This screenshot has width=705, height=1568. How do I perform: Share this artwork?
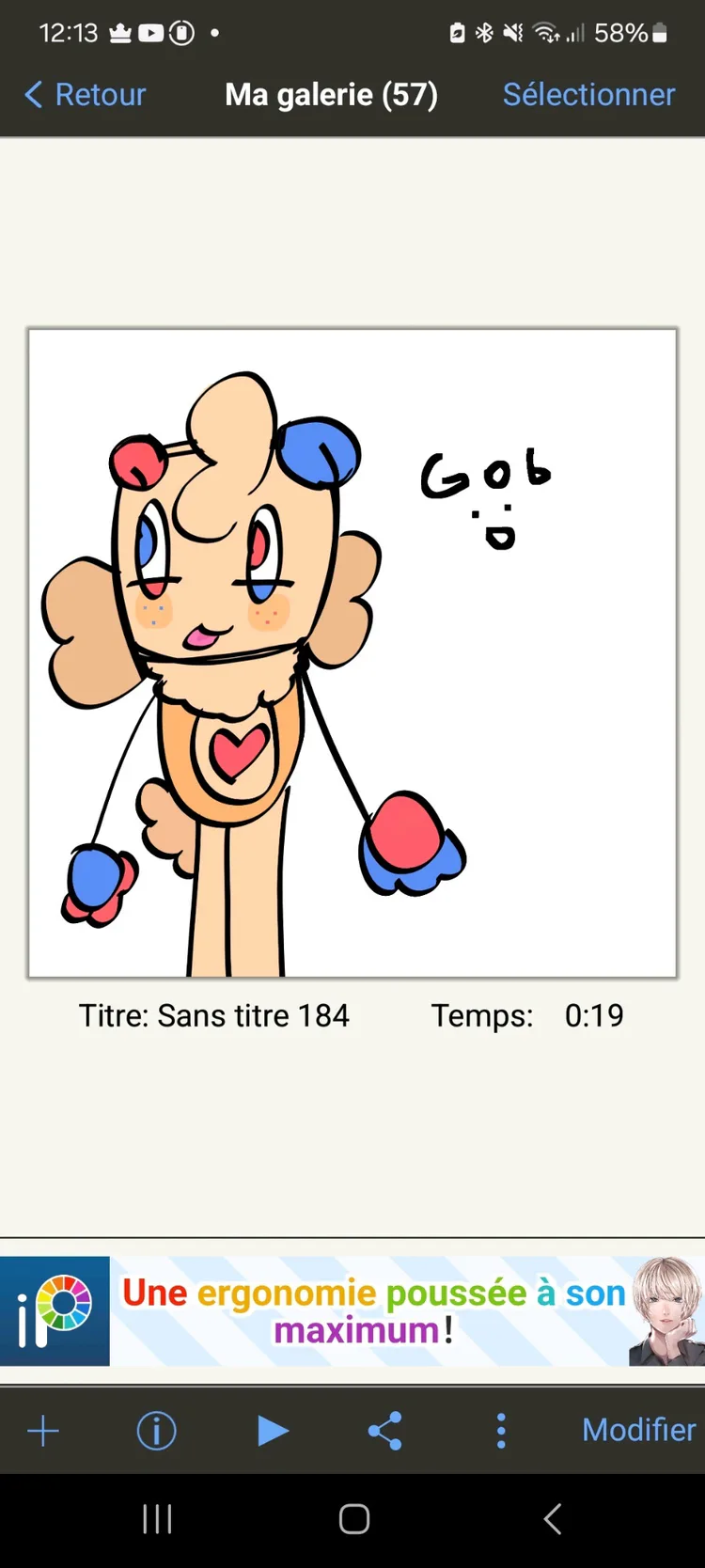click(x=385, y=1431)
